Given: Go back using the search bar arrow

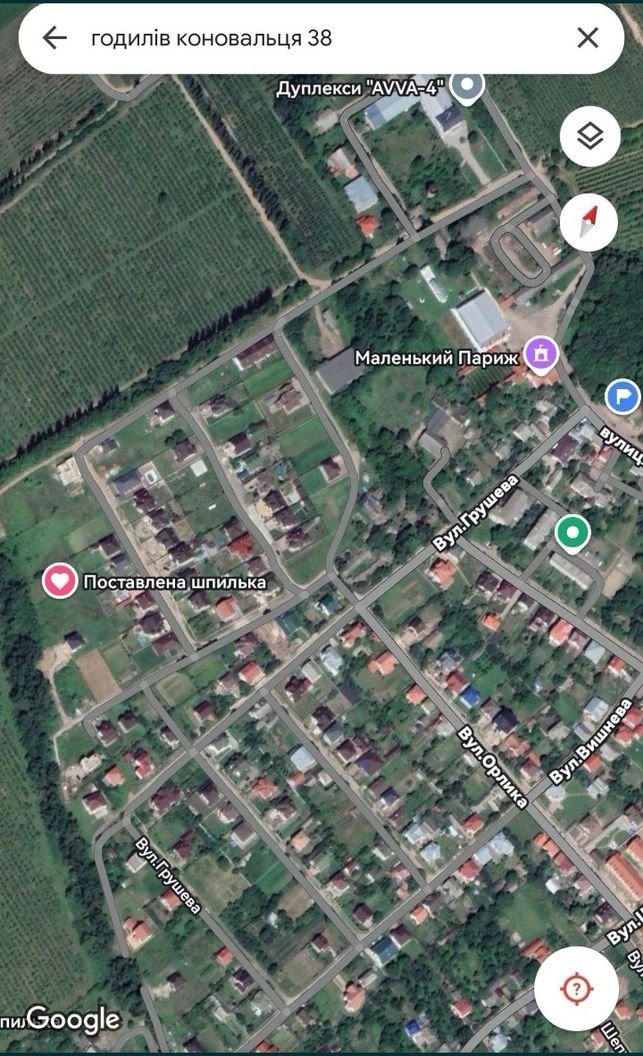Looking at the screenshot, I should coord(55,38).
